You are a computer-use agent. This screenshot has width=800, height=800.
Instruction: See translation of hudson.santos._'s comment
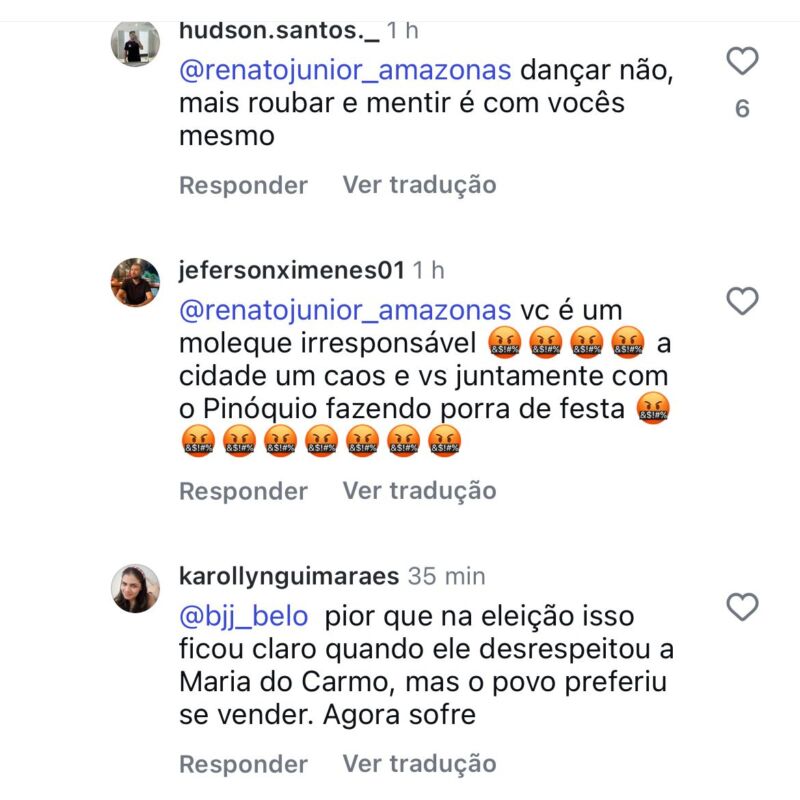point(419,185)
